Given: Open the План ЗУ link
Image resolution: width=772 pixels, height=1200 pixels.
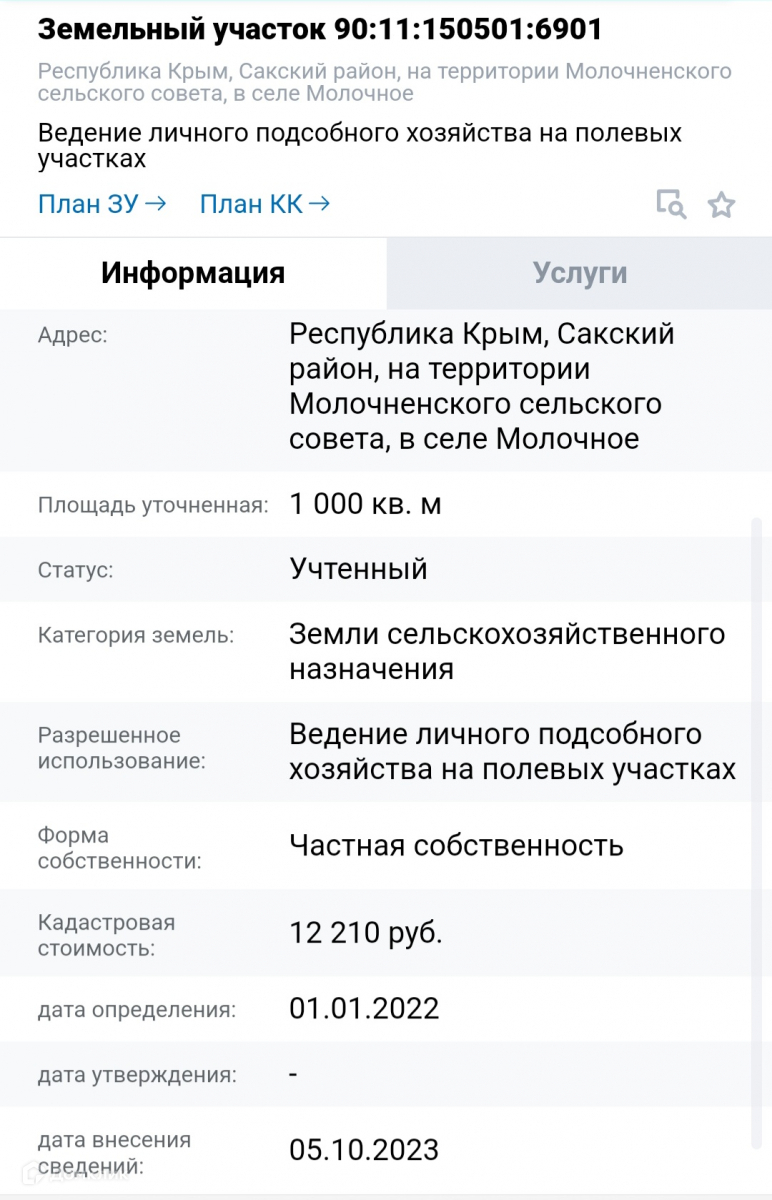Looking at the screenshot, I should tap(102, 205).
